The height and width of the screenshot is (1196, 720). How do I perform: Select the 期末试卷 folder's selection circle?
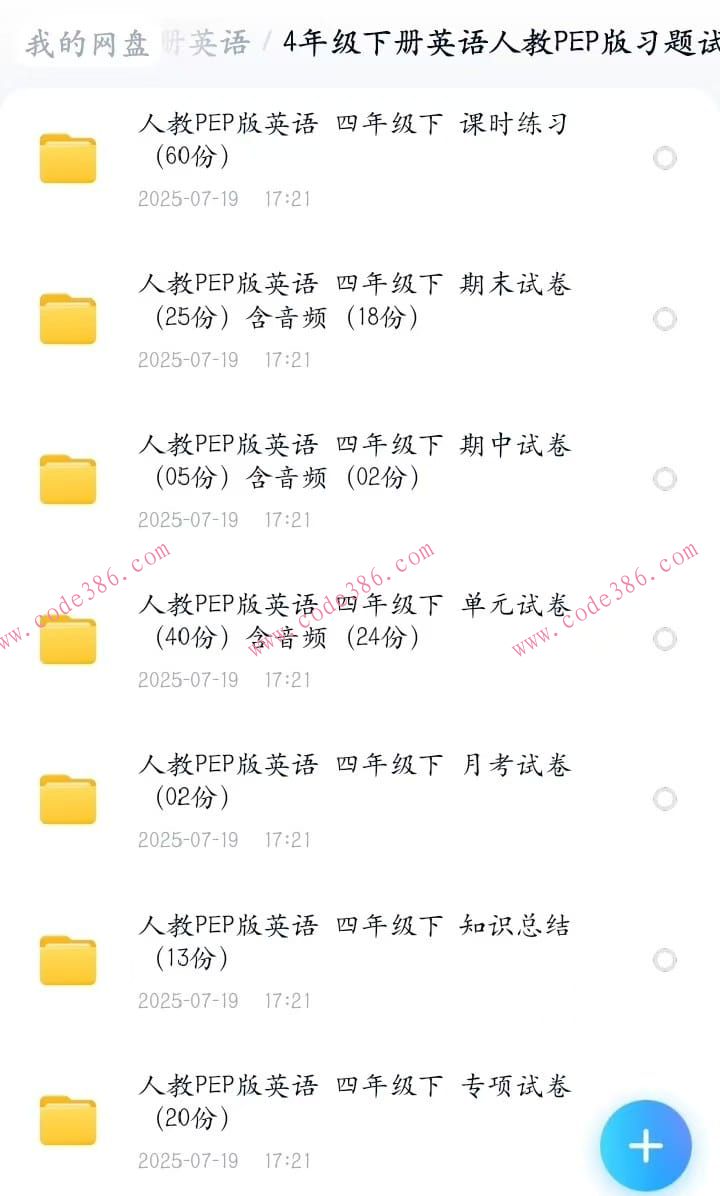point(663,318)
